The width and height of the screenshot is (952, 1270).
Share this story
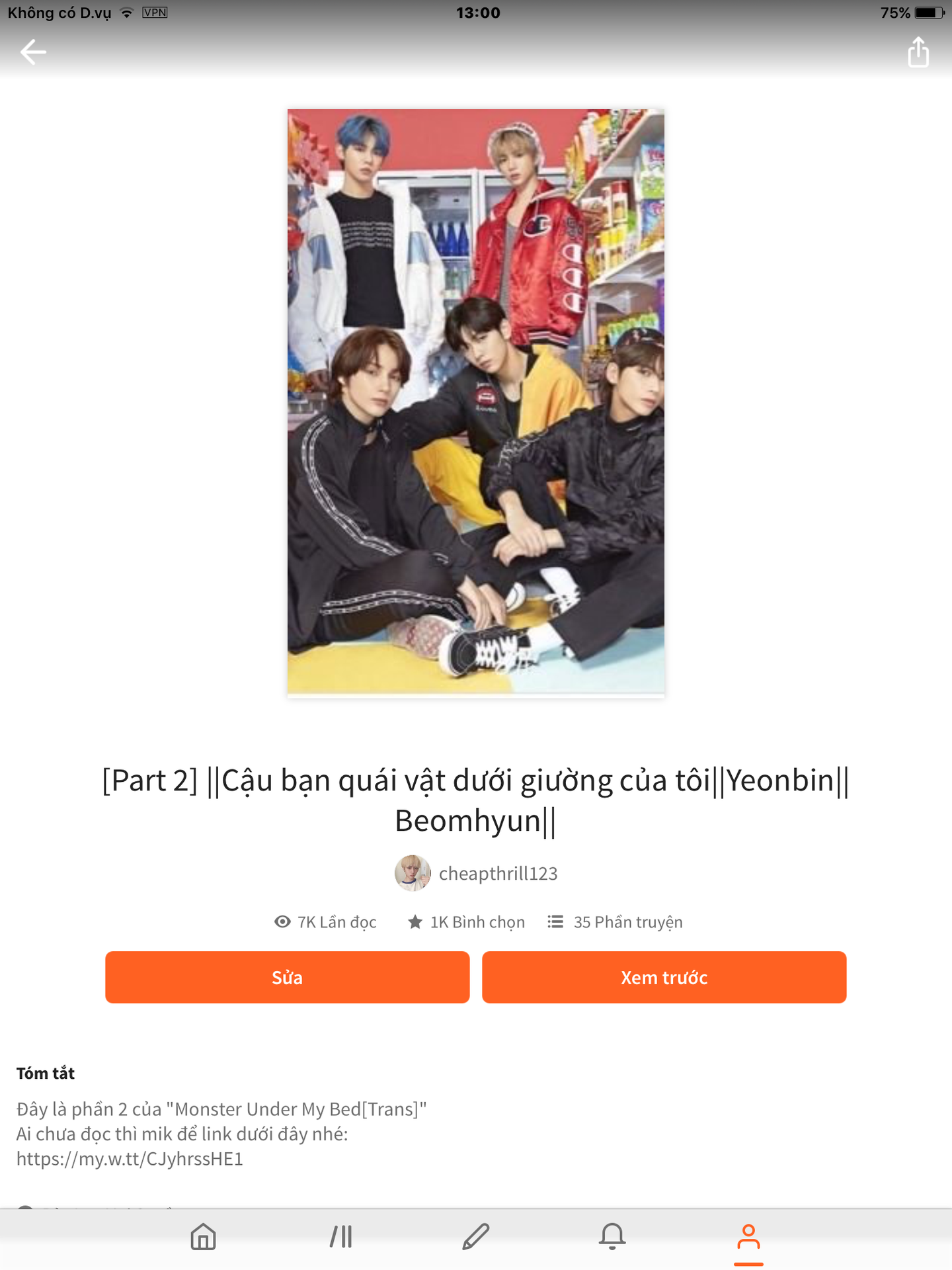tap(918, 52)
